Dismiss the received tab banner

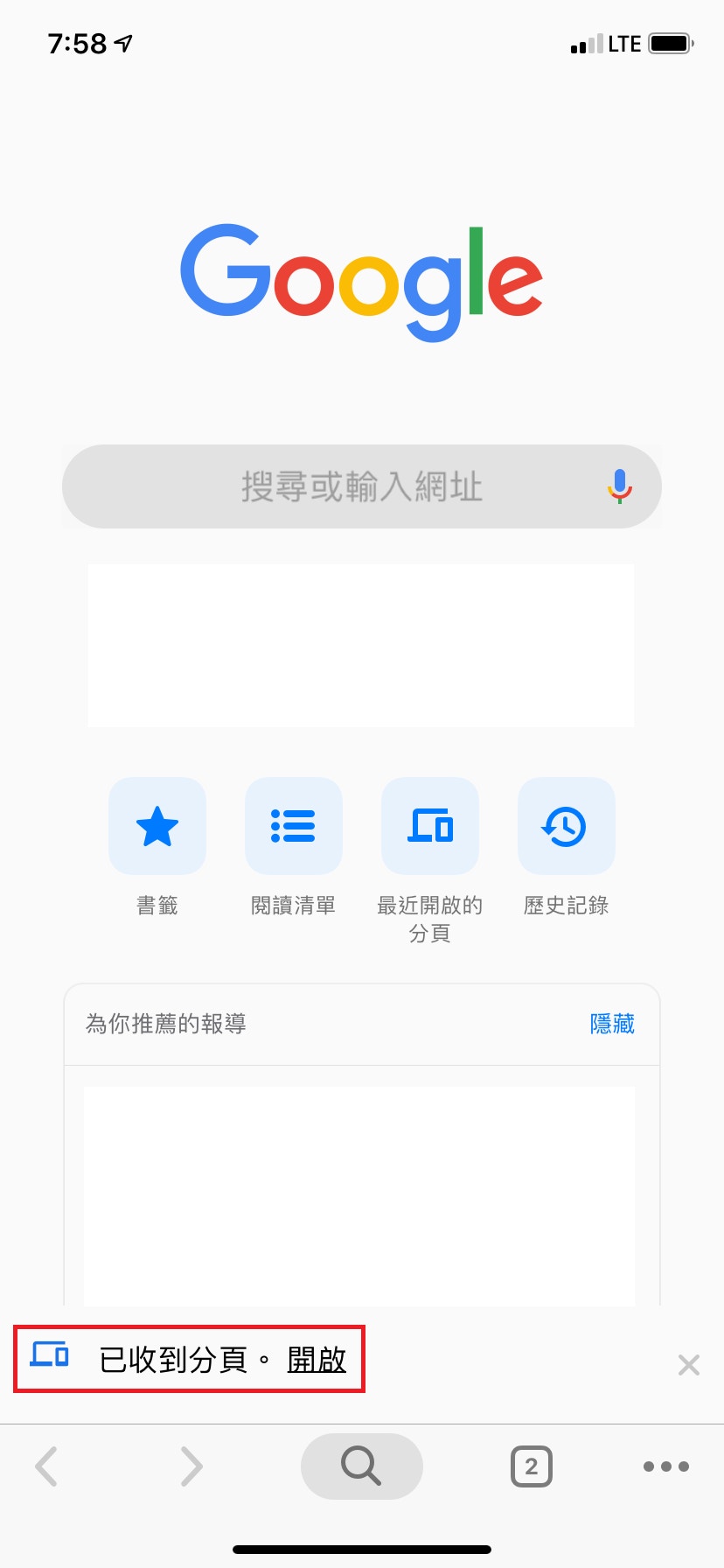click(x=689, y=1364)
